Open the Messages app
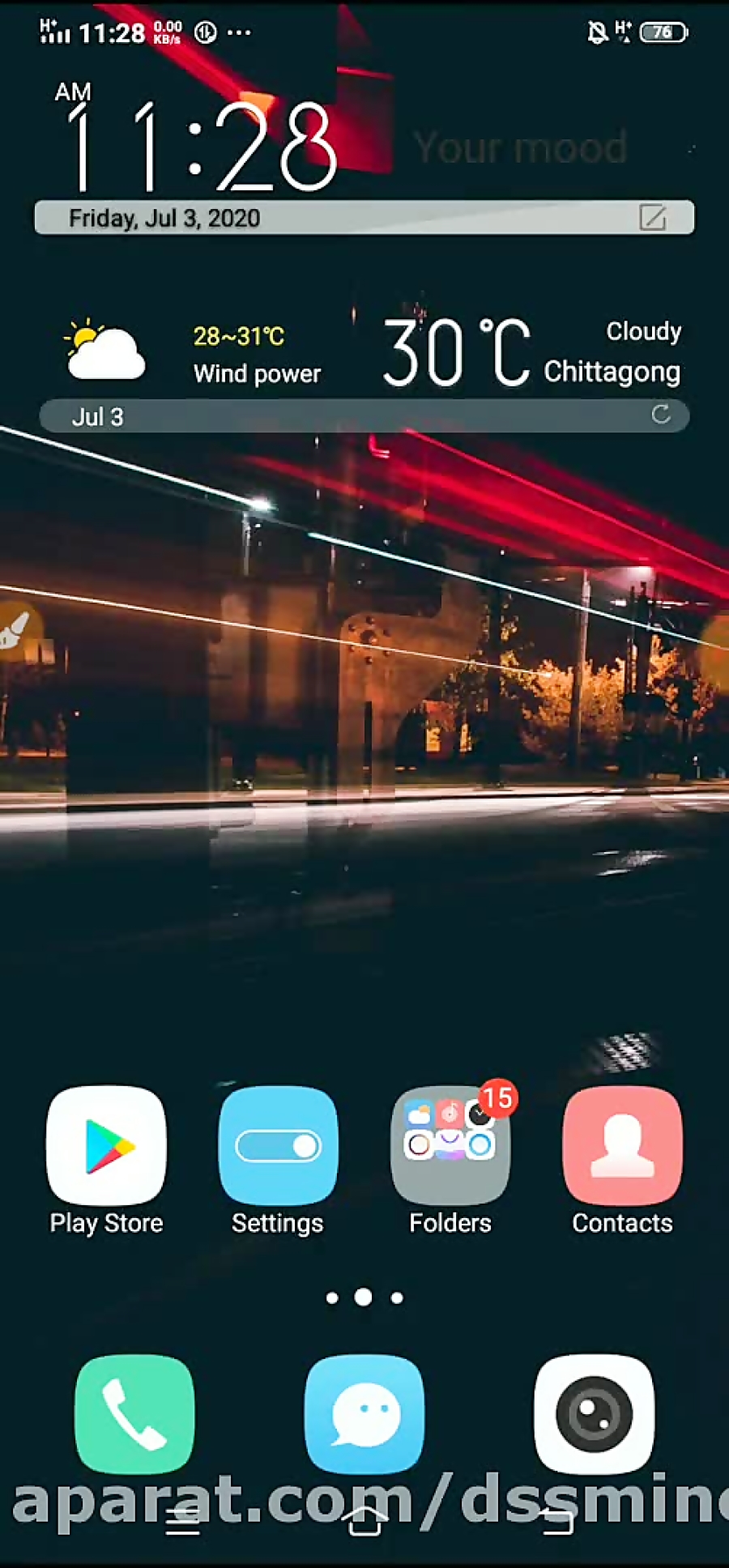The image size is (729, 1568). (364, 1413)
